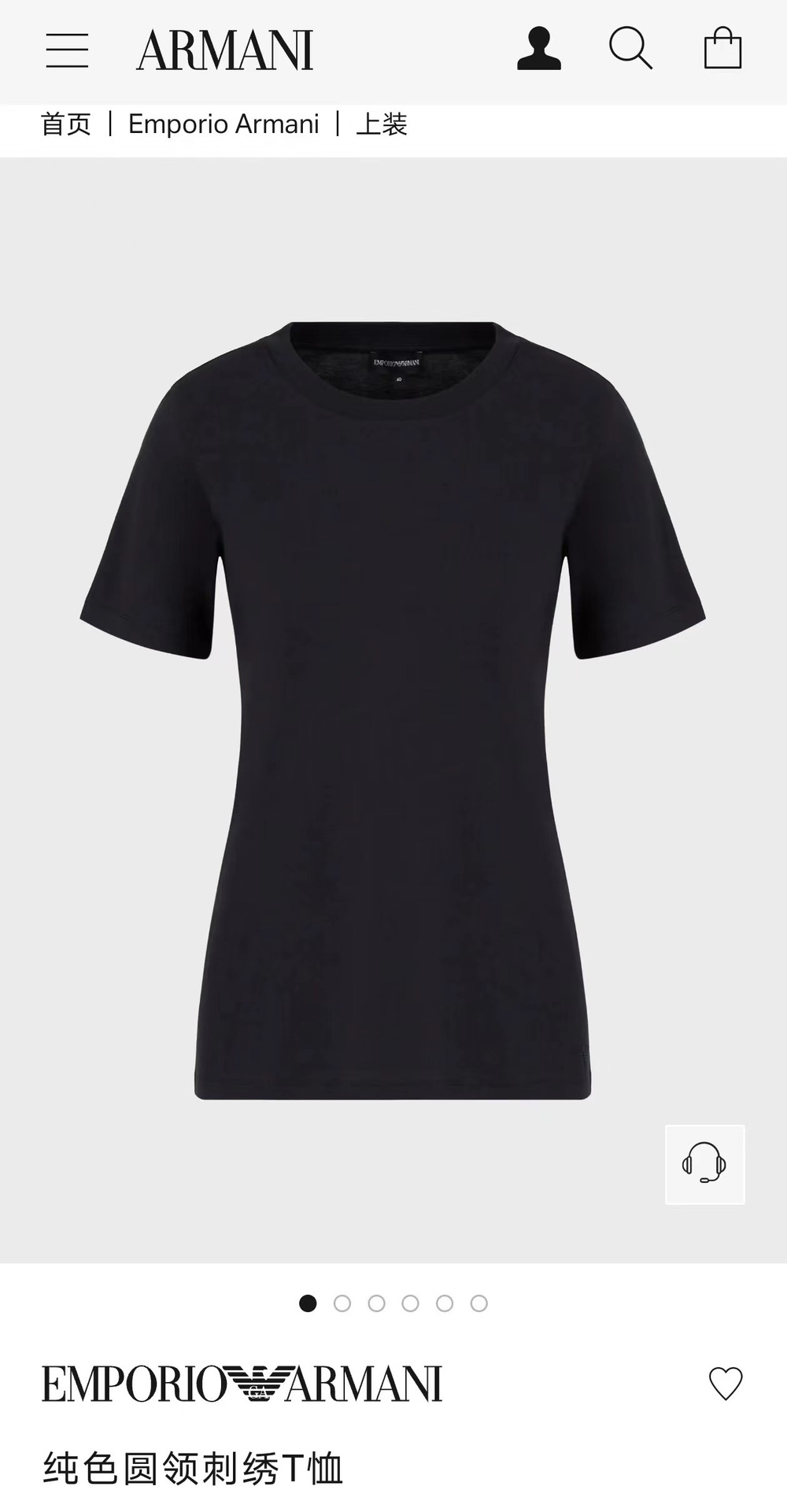Screen dimensions: 787x1512
Task: Go to 首页 in the breadcrumb
Action: (66, 124)
